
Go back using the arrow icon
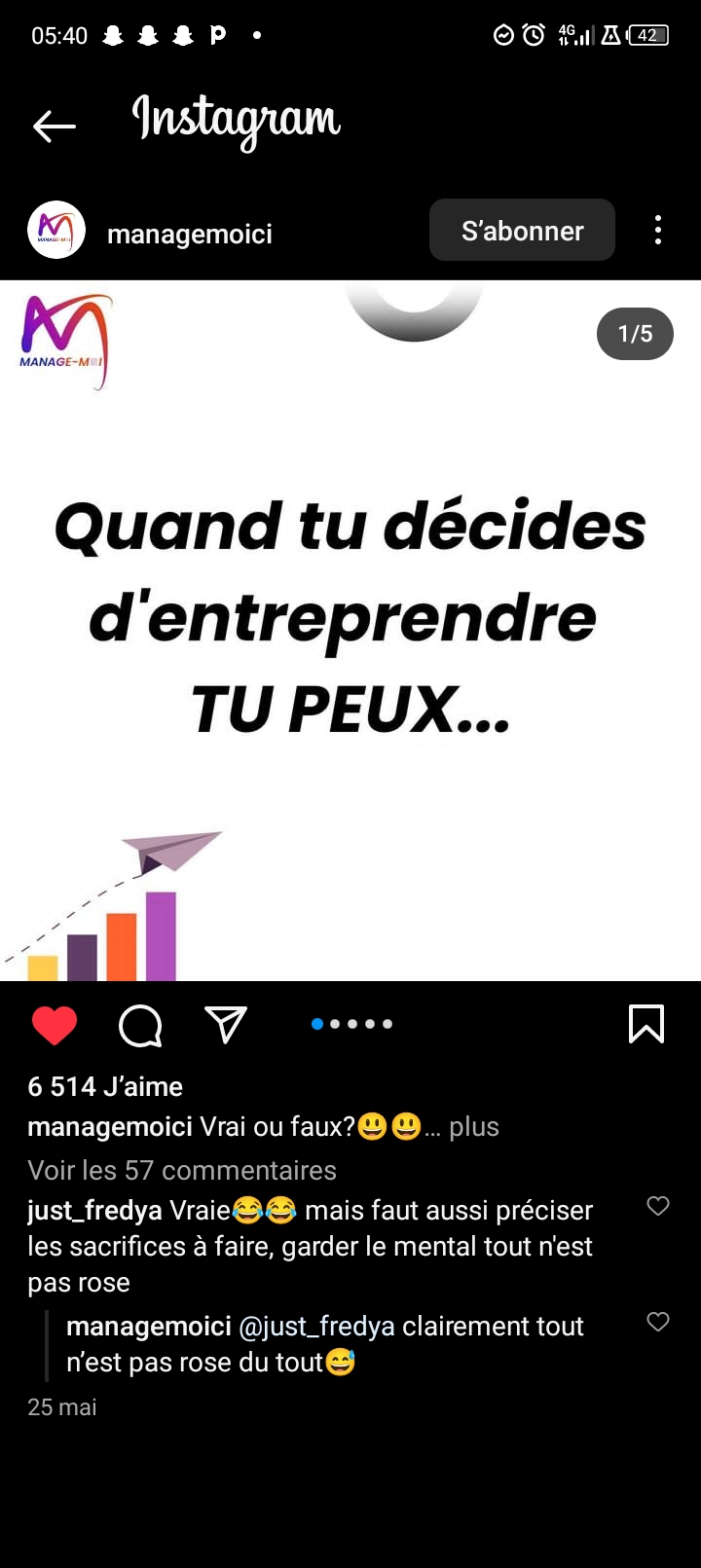click(55, 126)
